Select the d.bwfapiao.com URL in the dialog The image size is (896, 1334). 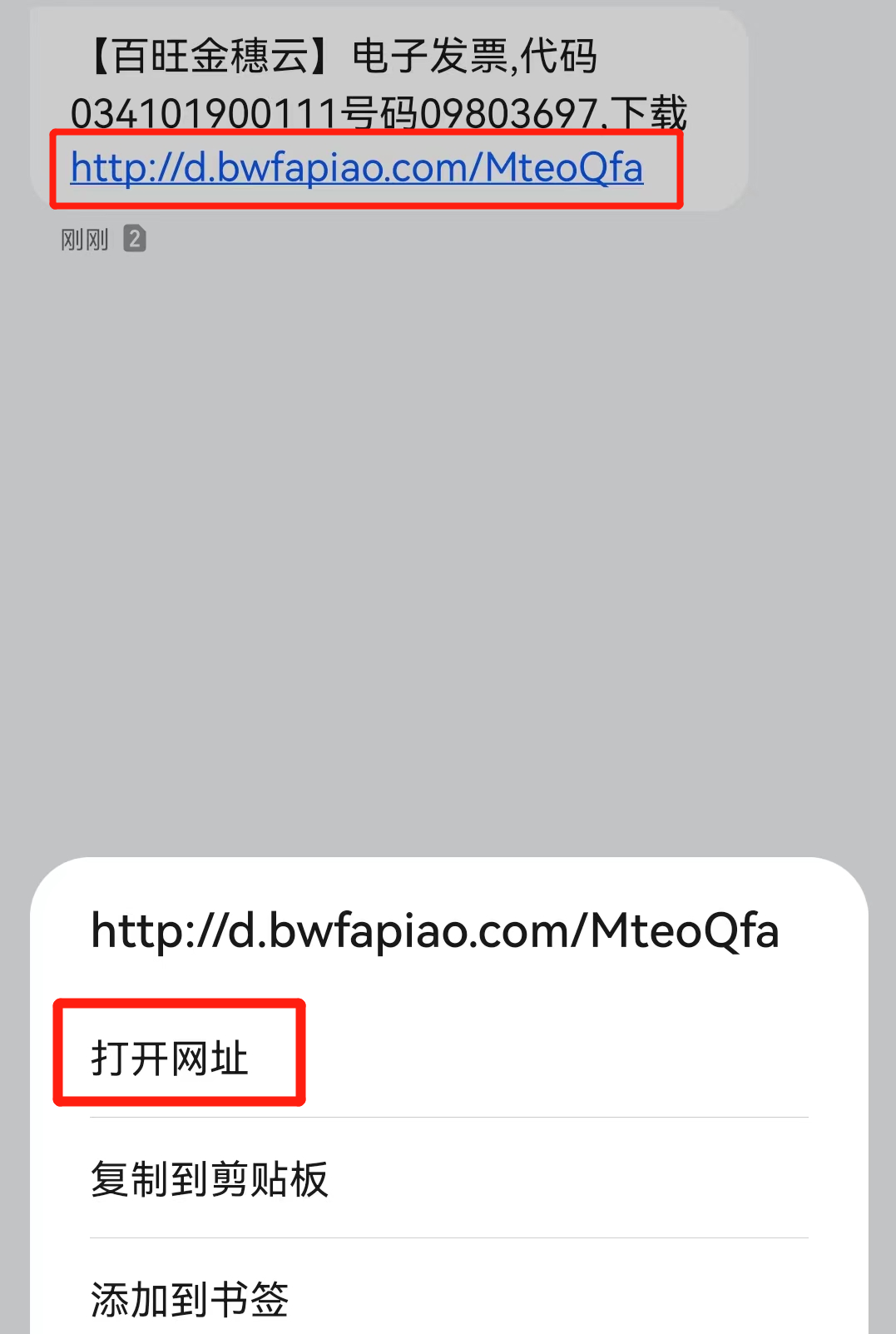[x=435, y=930]
